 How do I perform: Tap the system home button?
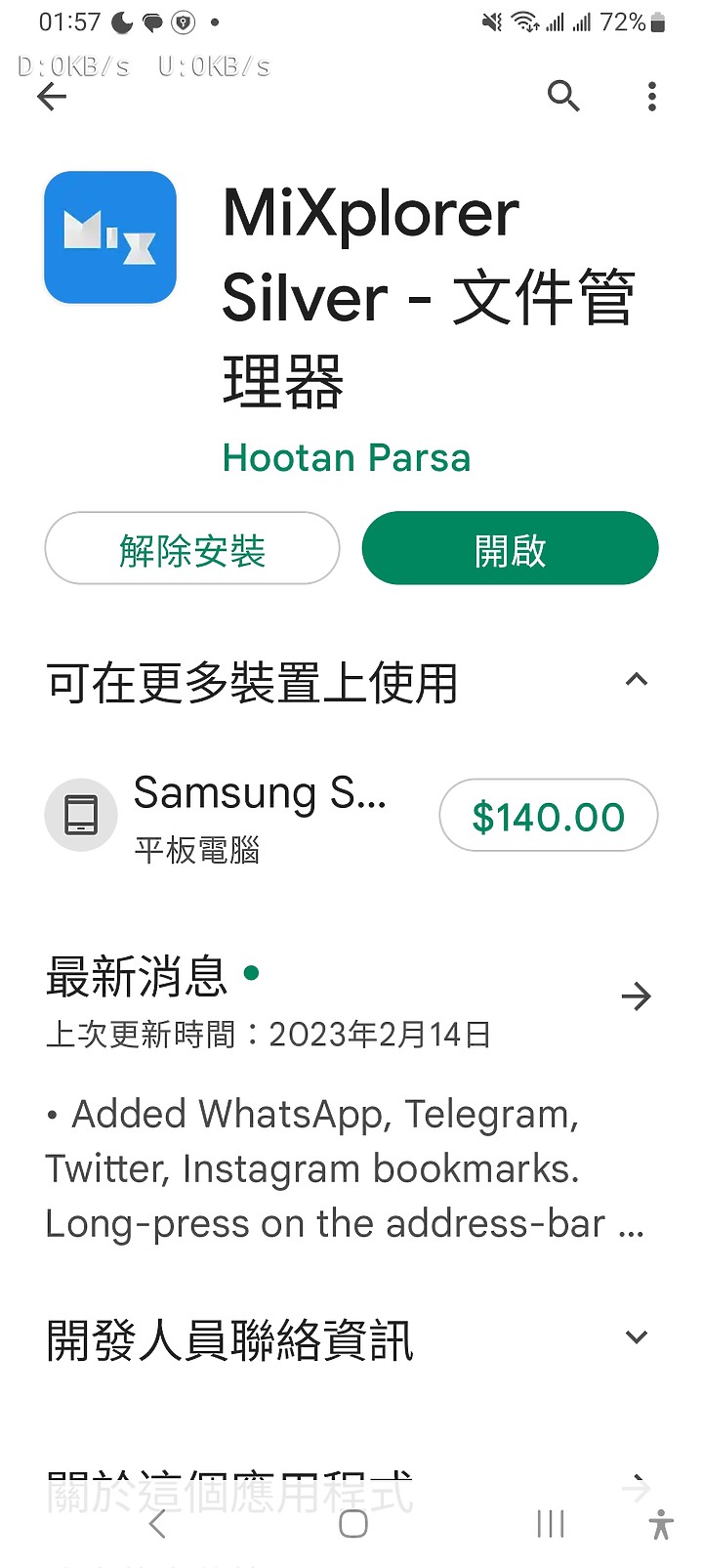pos(352,1524)
